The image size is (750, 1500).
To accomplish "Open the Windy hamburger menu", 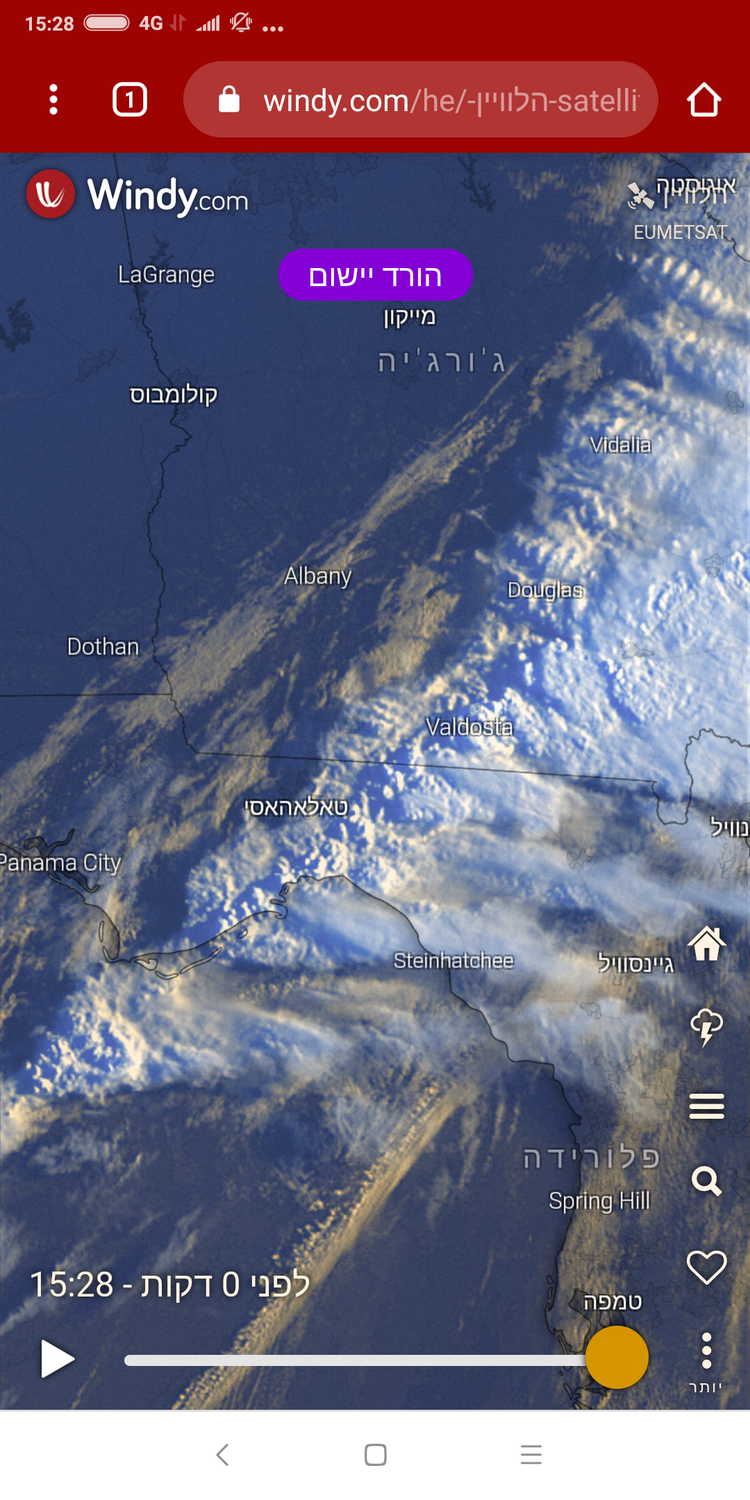I will coord(706,1106).
